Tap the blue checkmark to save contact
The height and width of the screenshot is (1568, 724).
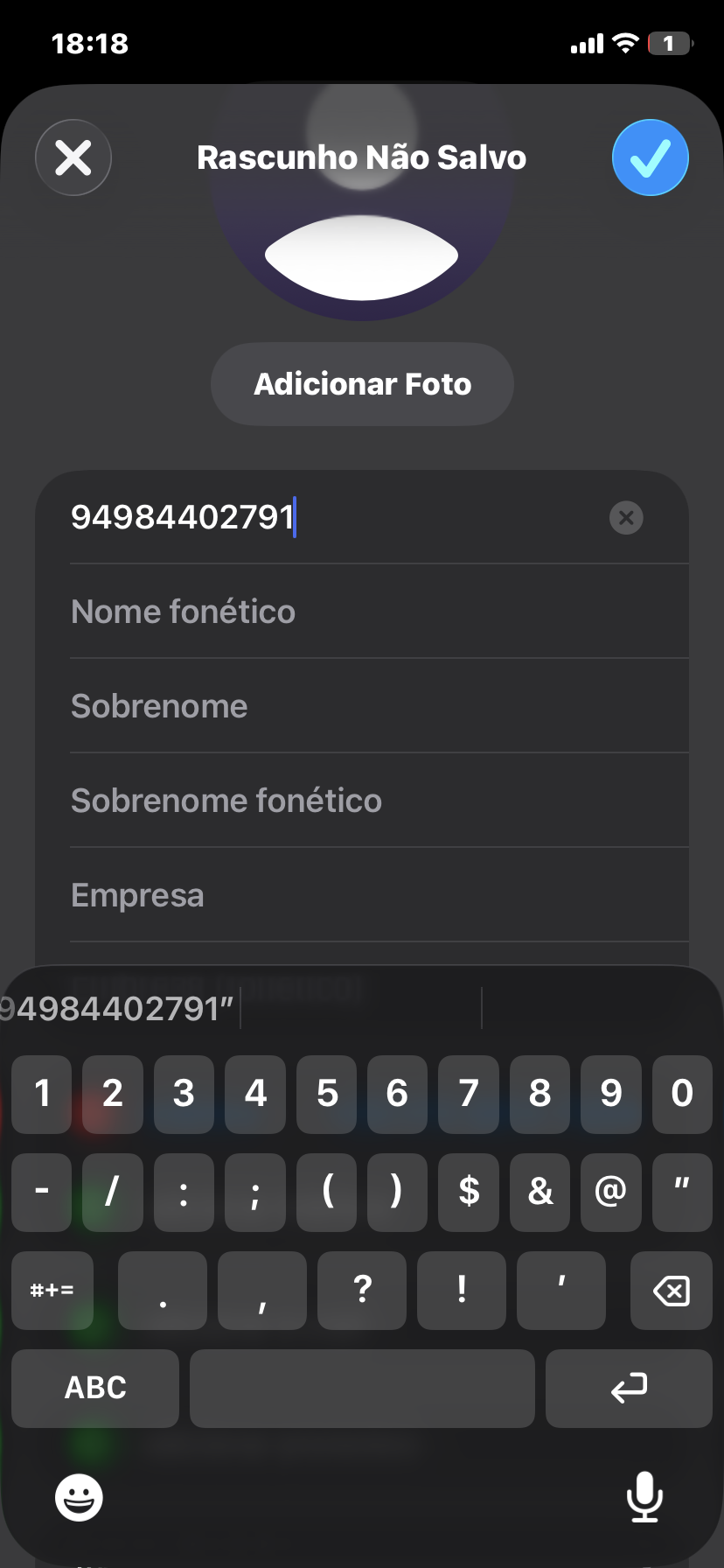click(651, 157)
